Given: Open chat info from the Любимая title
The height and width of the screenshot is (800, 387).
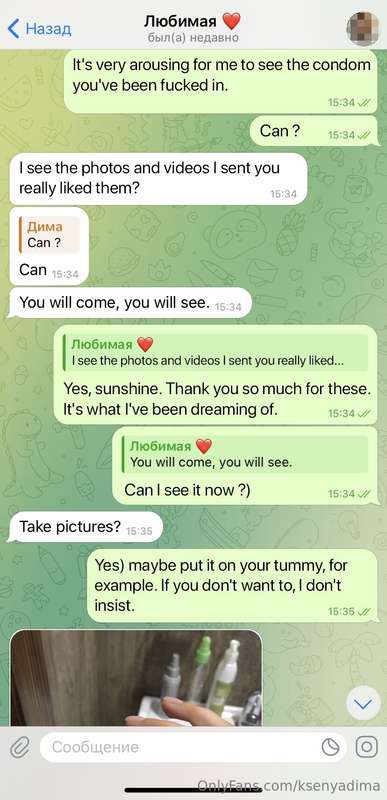Looking at the screenshot, I should click(x=192, y=22).
